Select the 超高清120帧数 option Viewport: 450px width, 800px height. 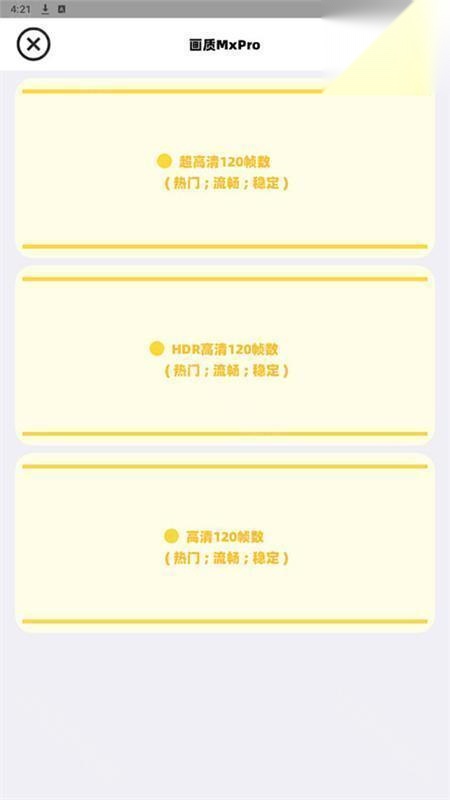(224, 168)
